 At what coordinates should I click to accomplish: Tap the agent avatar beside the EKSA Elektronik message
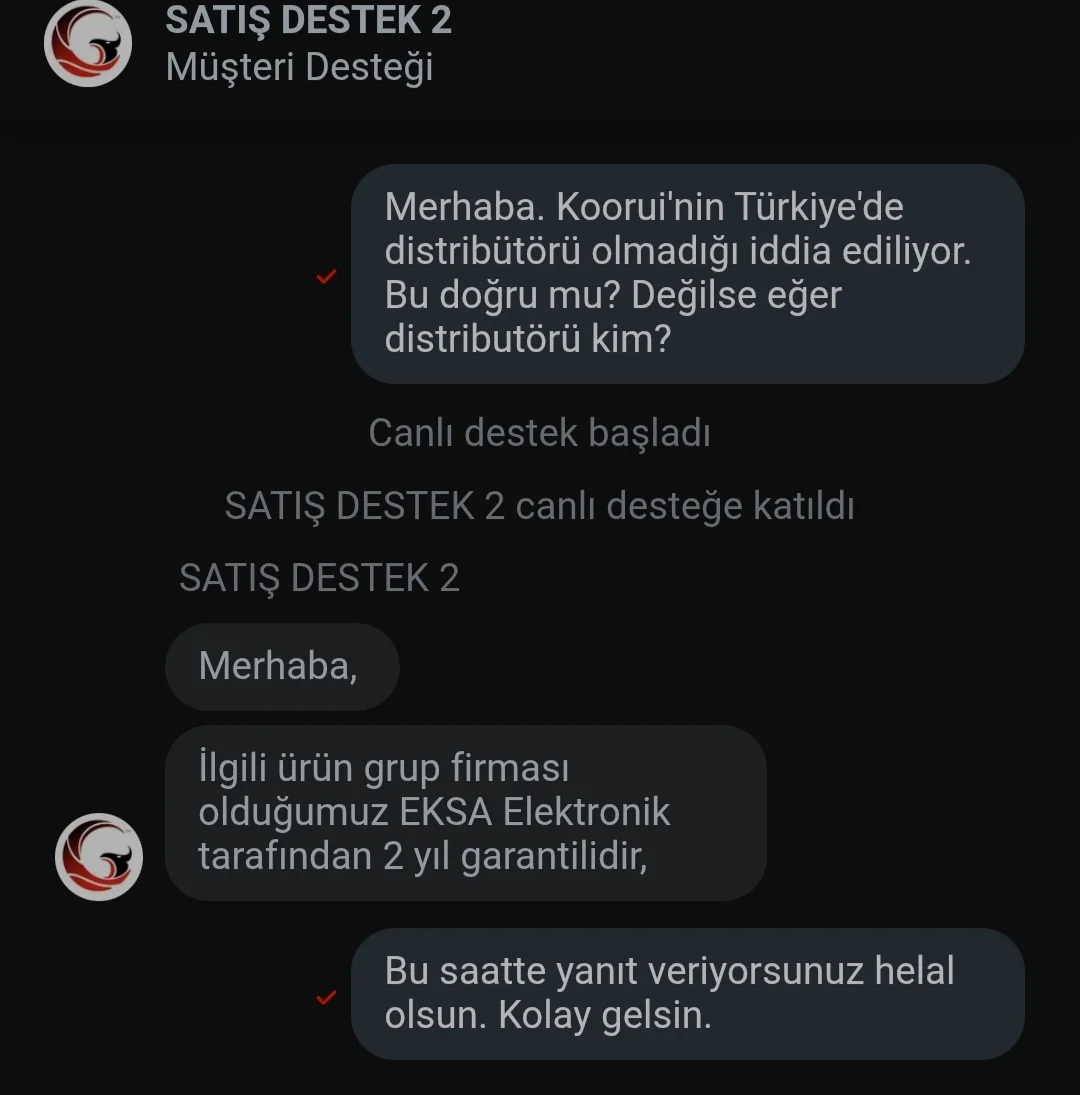(x=98, y=857)
